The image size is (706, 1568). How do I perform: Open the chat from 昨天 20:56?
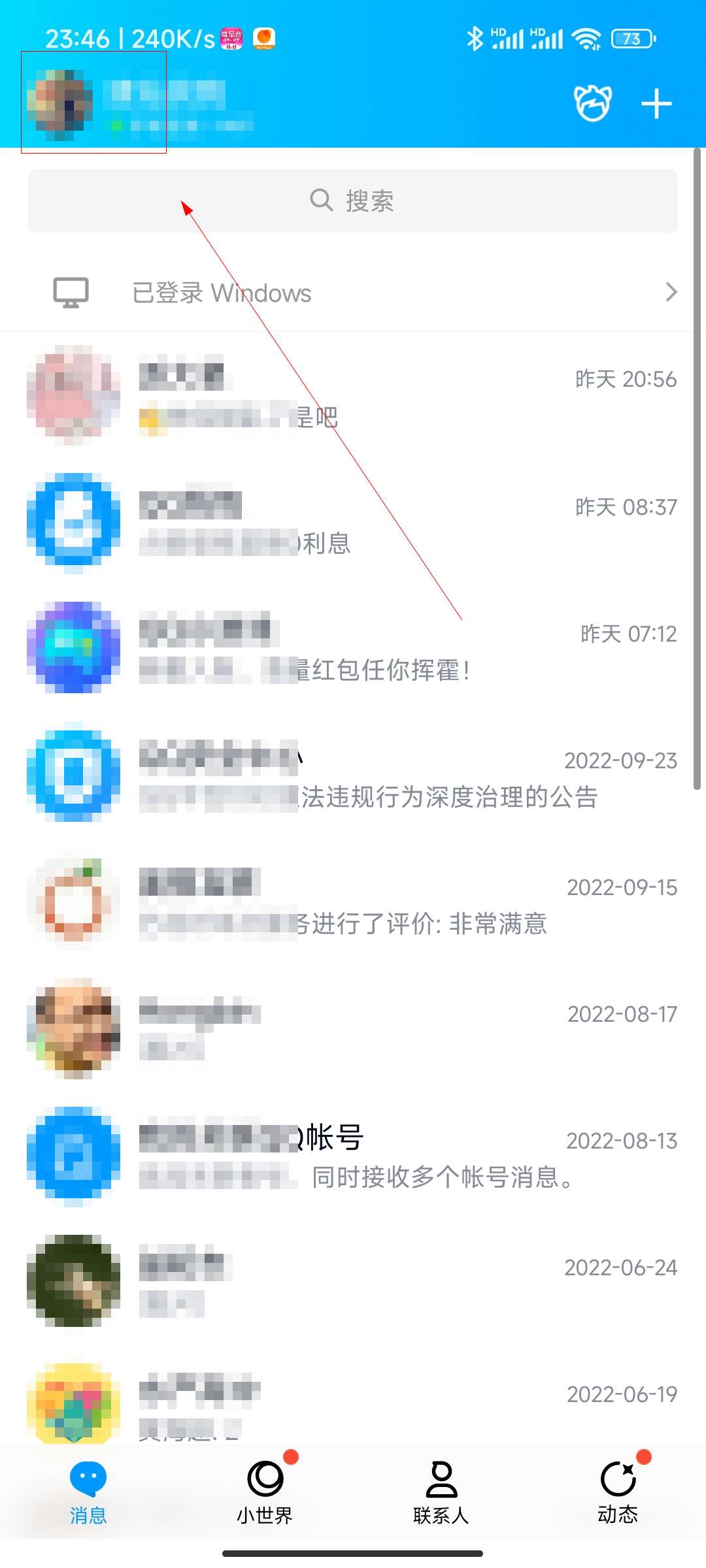[352, 396]
